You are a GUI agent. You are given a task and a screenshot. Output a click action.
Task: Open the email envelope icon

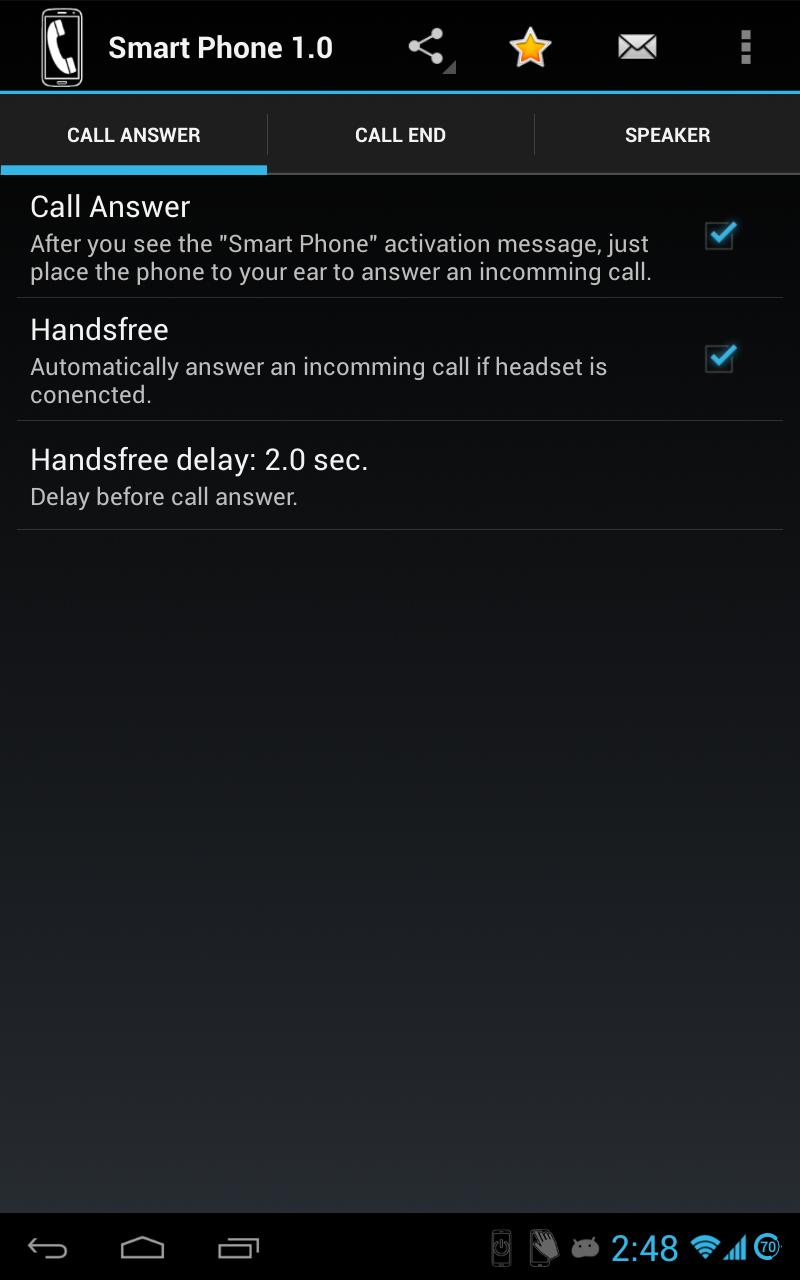[x=637, y=47]
